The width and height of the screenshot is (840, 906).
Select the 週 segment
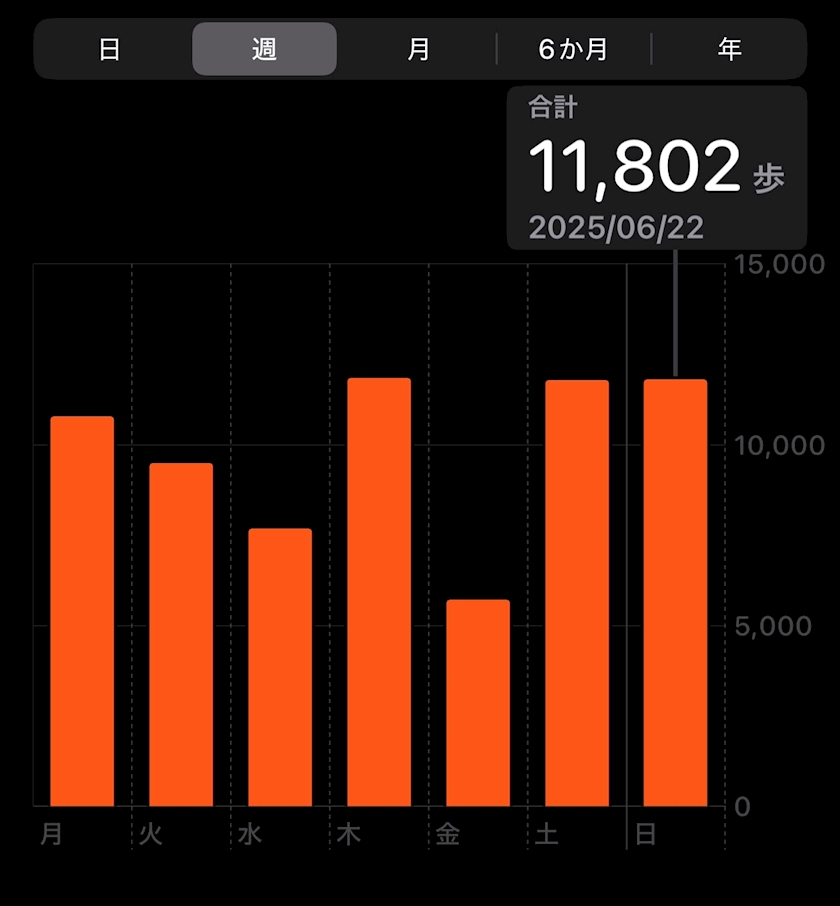264,49
